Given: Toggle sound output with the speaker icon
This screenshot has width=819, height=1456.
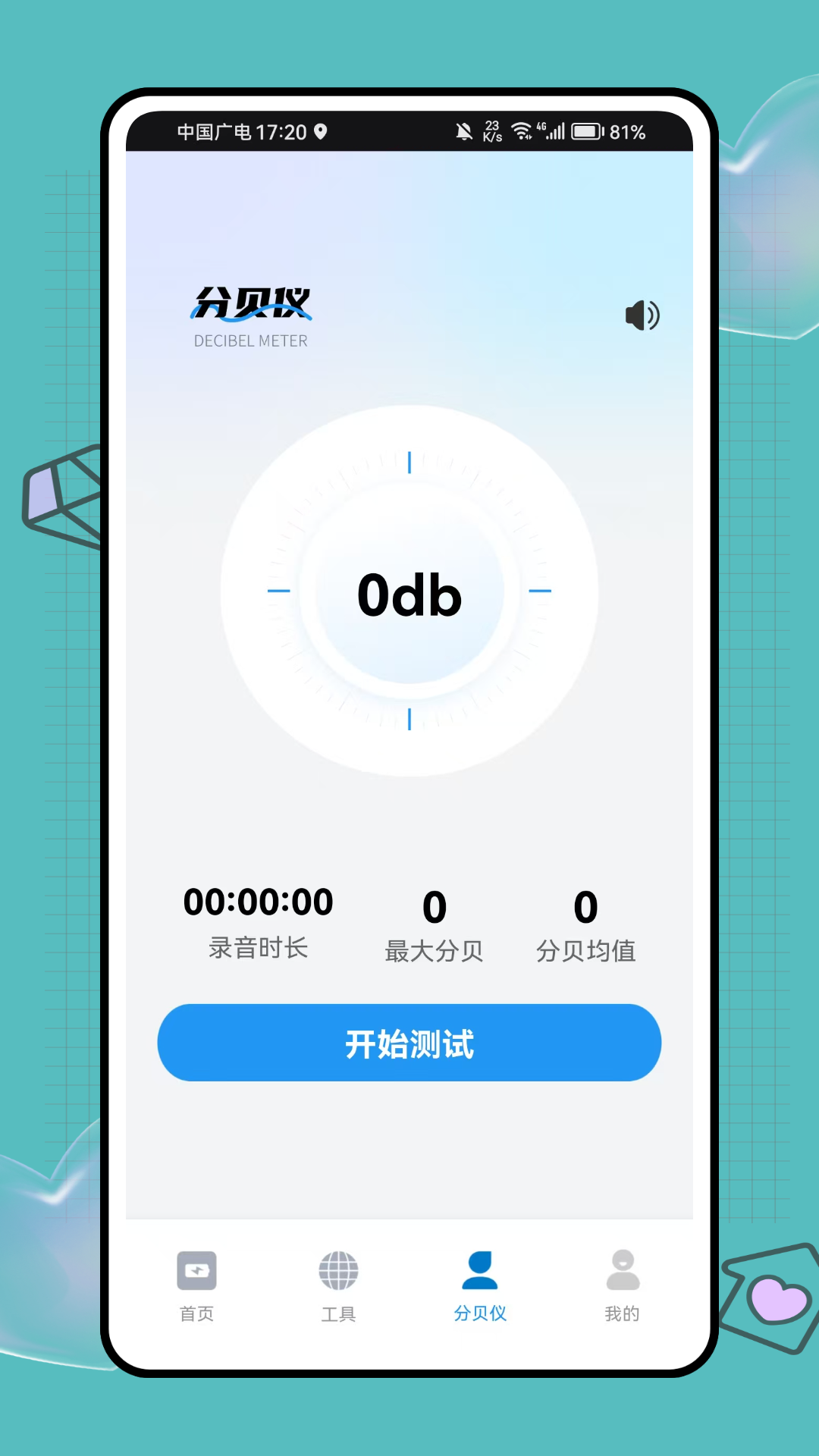Looking at the screenshot, I should pos(641,316).
